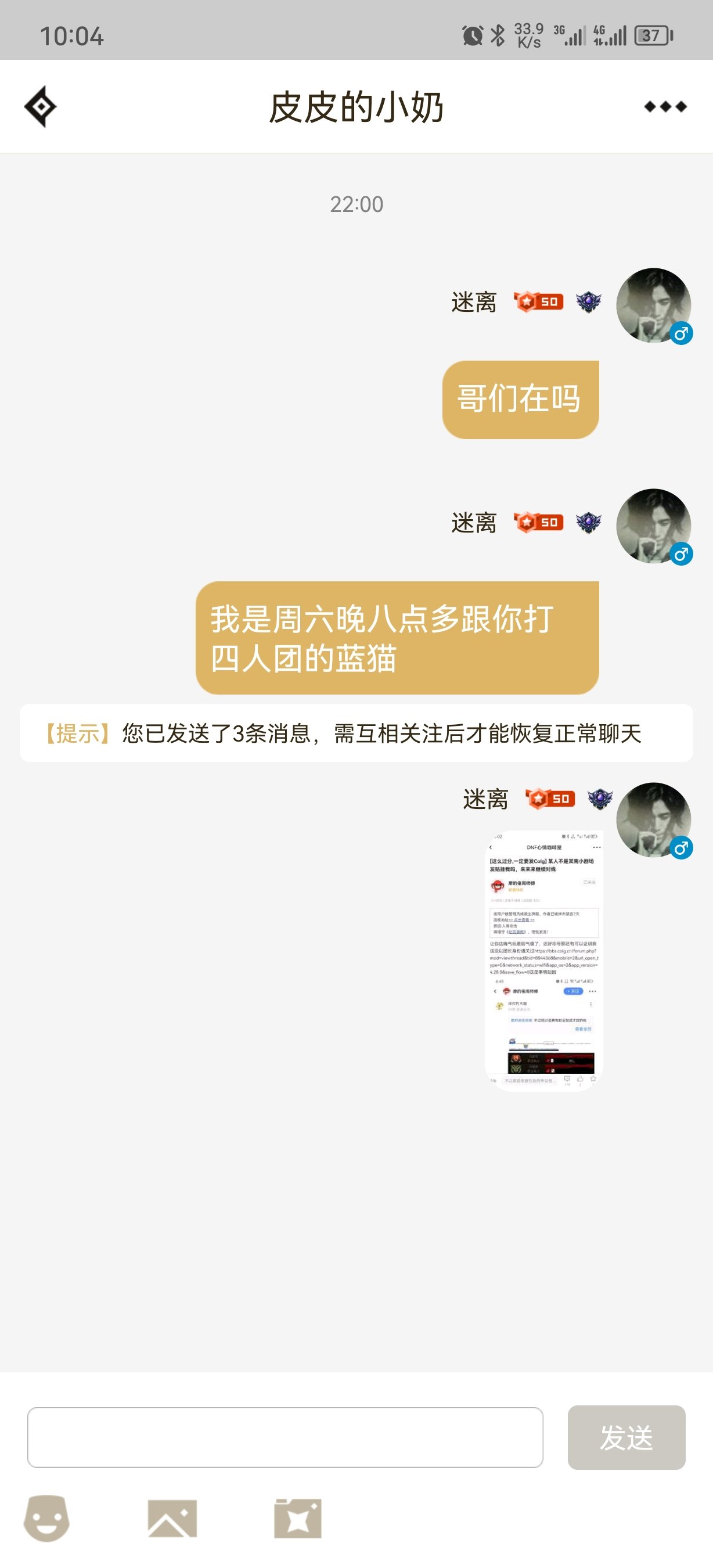Tap the 发送 send button
Screen dimensions: 713x1568
[x=626, y=1437]
